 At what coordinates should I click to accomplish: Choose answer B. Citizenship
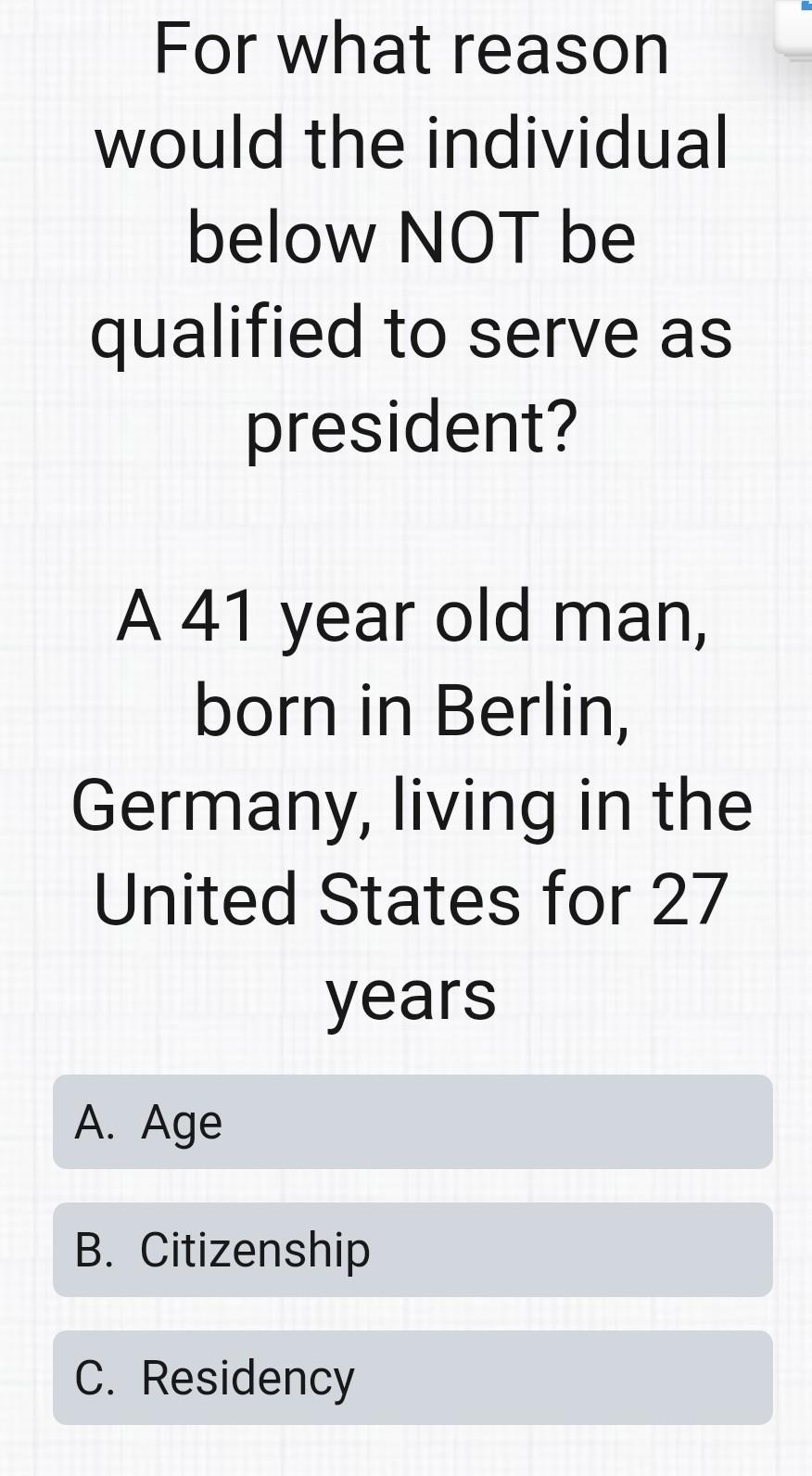412,1250
